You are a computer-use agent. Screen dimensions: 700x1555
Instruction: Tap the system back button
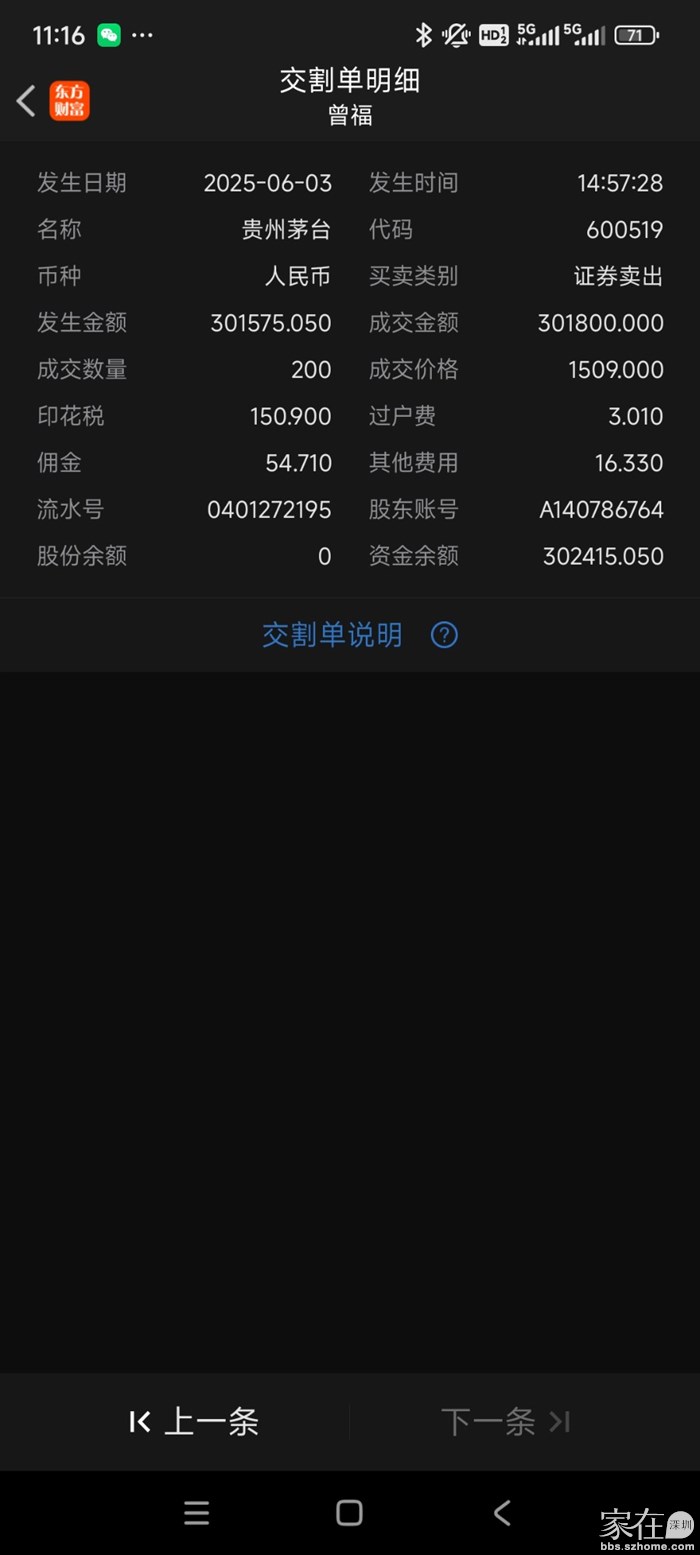502,1512
